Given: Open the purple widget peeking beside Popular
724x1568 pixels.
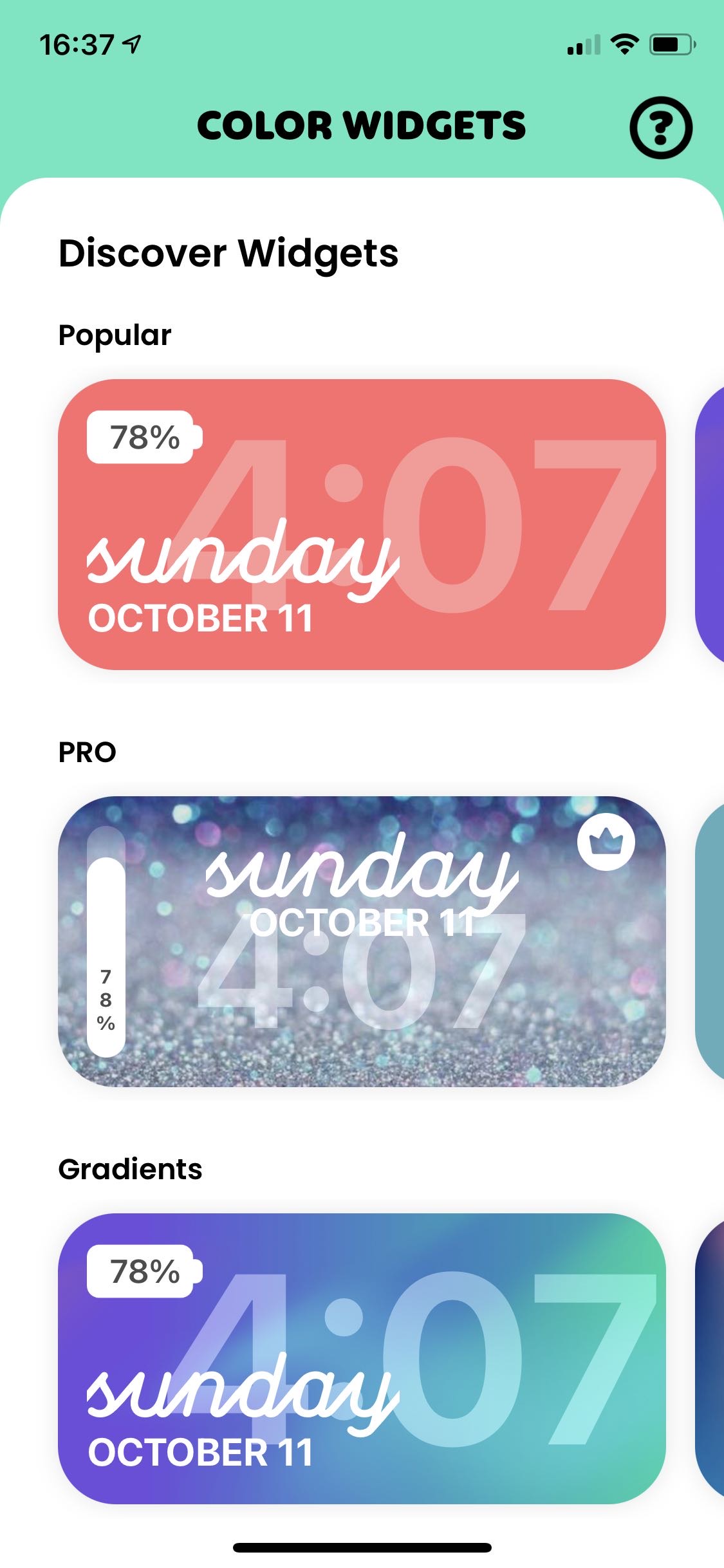Looking at the screenshot, I should pos(710,525).
